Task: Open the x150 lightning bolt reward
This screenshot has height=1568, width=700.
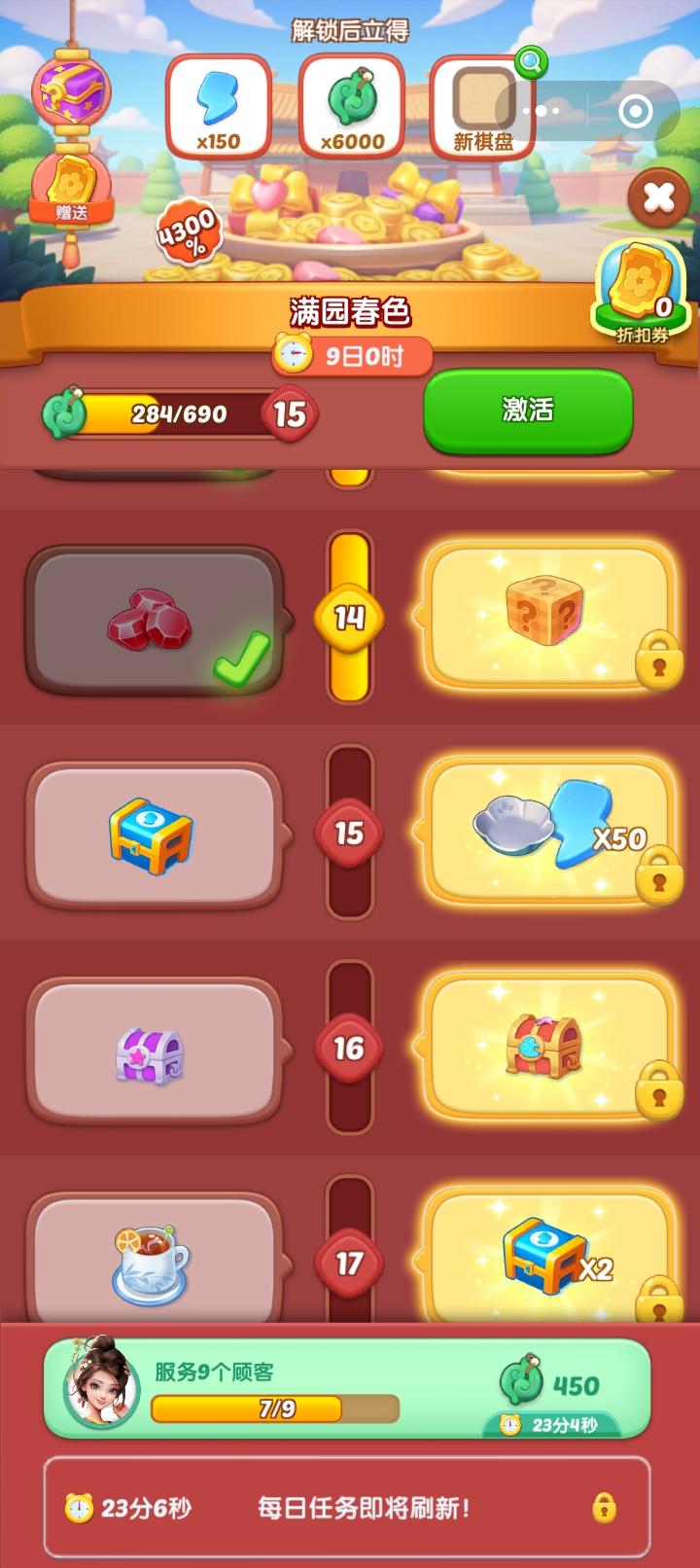Action: (219, 107)
